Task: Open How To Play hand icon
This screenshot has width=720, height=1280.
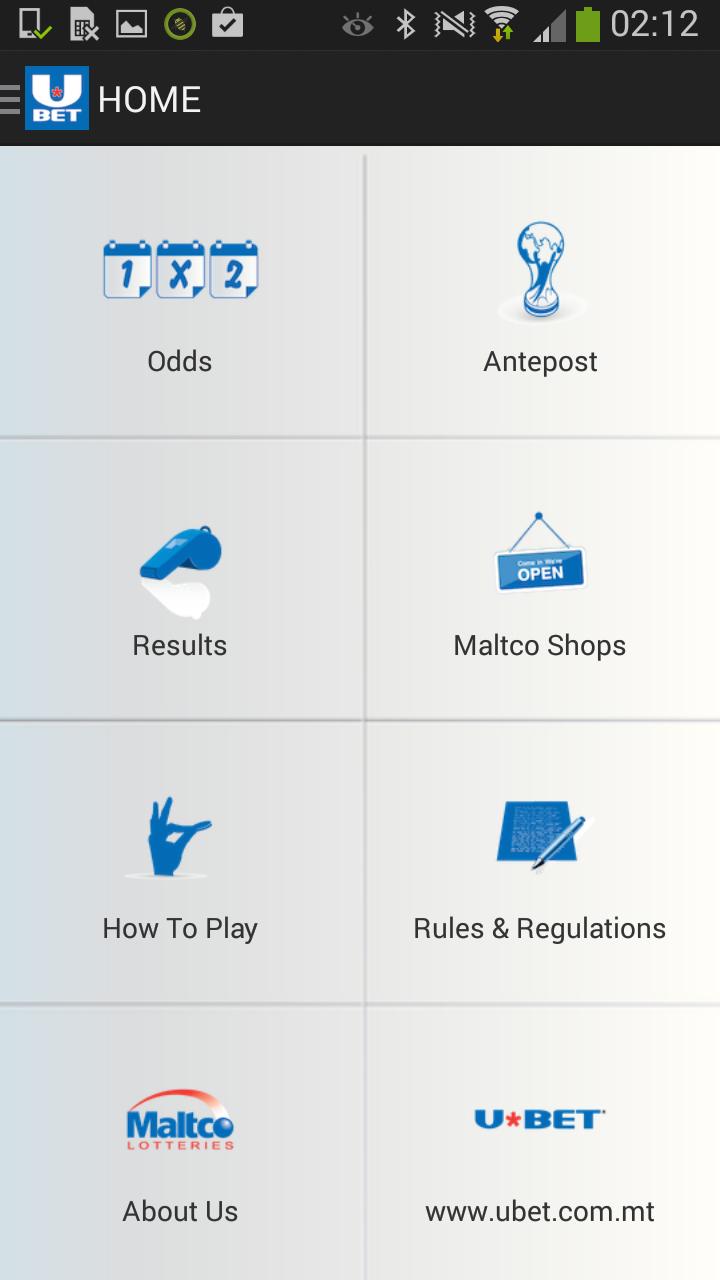Action: pos(180,837)
